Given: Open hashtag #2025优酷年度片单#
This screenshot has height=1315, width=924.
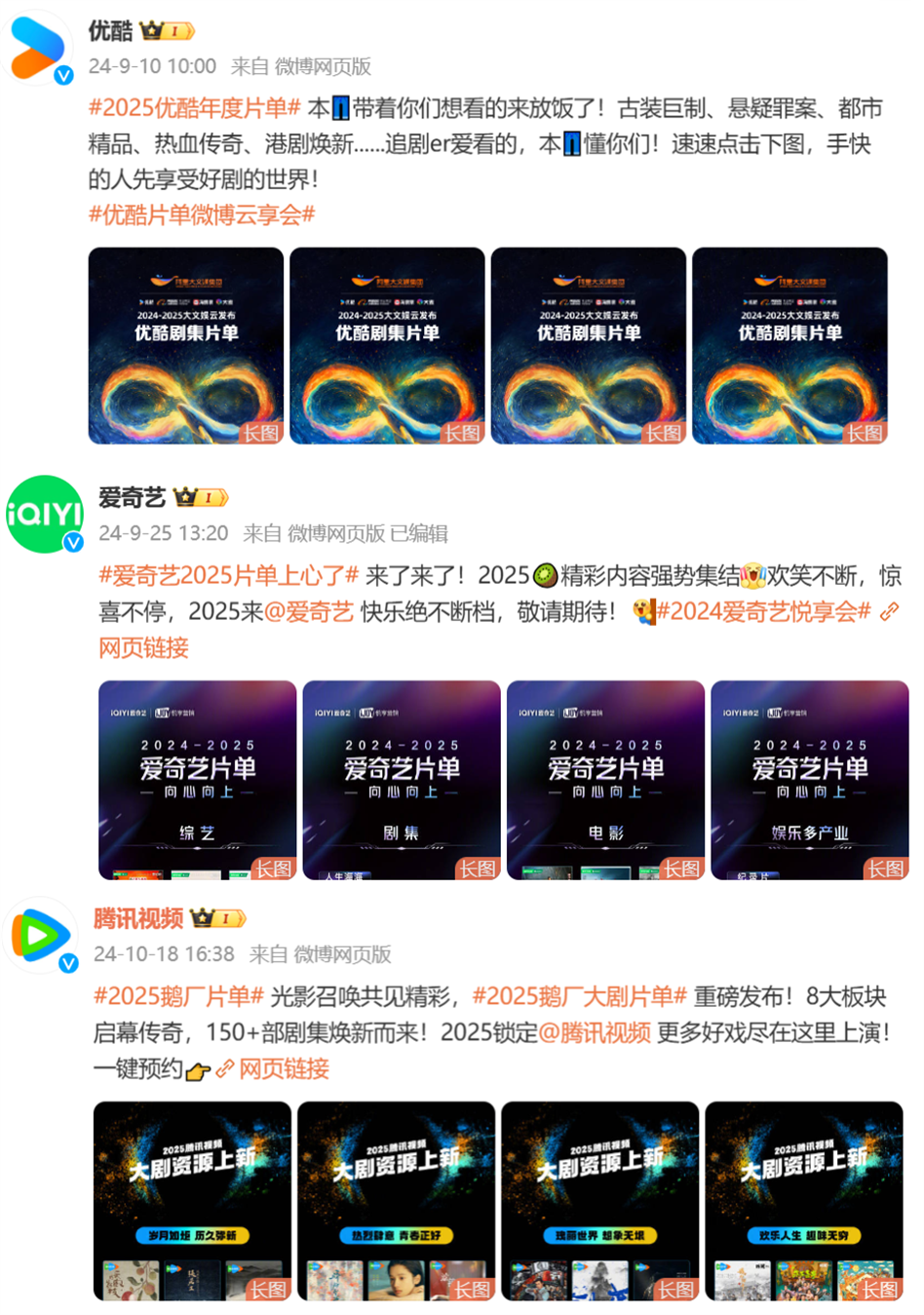Looking at the screenshot, I should click(194, 108).
